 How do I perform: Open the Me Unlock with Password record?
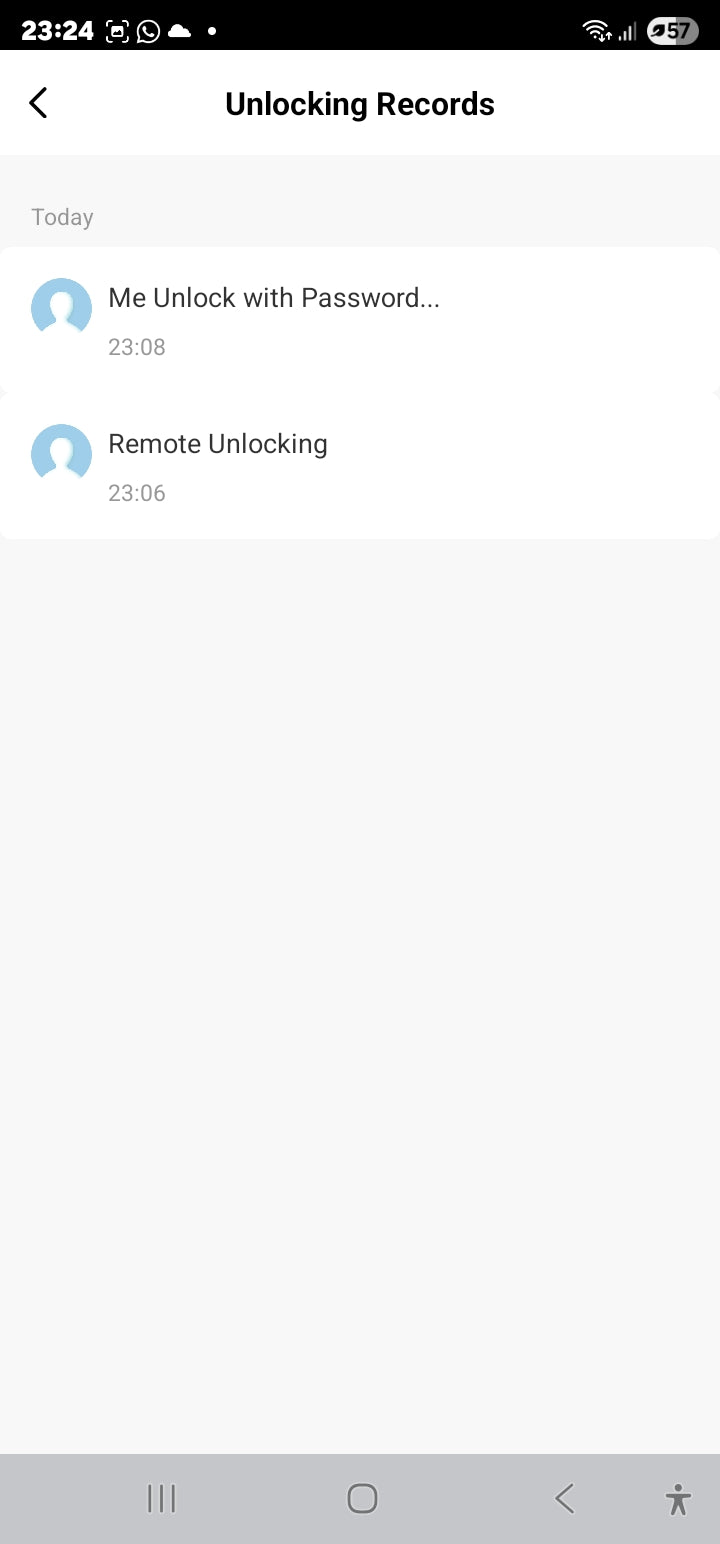pyautogui.click(x=360, y=320)
